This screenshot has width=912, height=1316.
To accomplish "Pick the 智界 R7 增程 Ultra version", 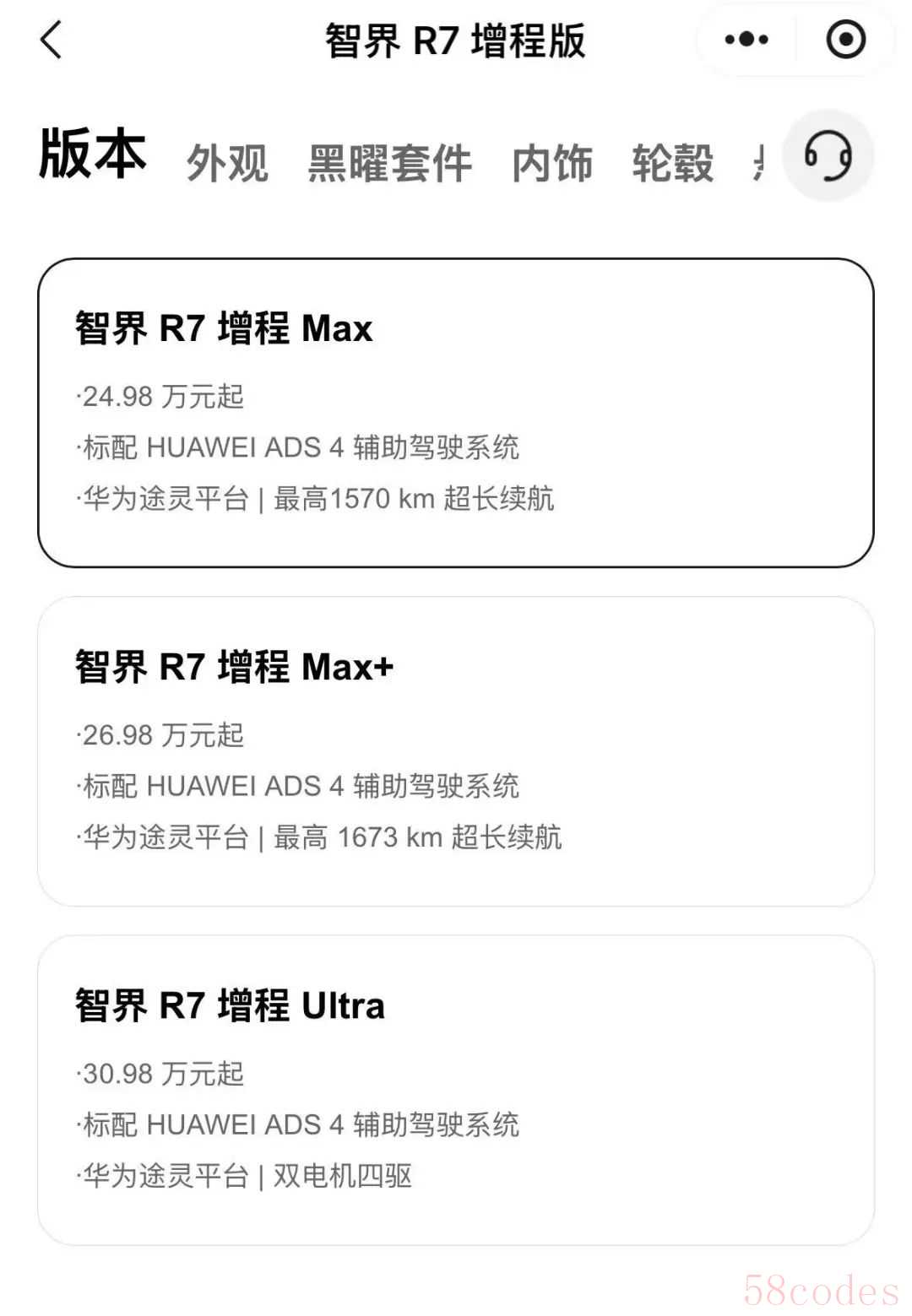I will pos(456,1090).
